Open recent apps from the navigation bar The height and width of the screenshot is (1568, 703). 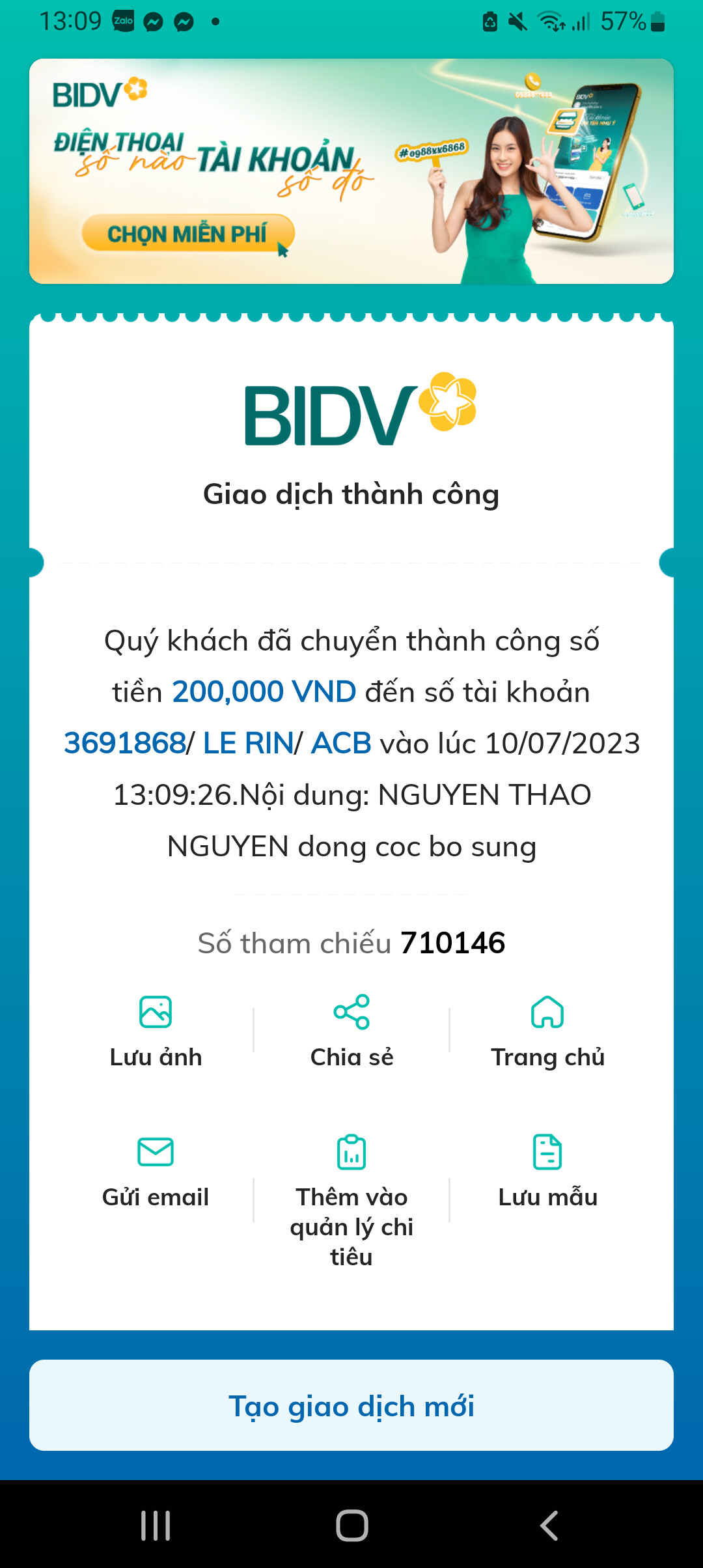(x=156, y=1525)
